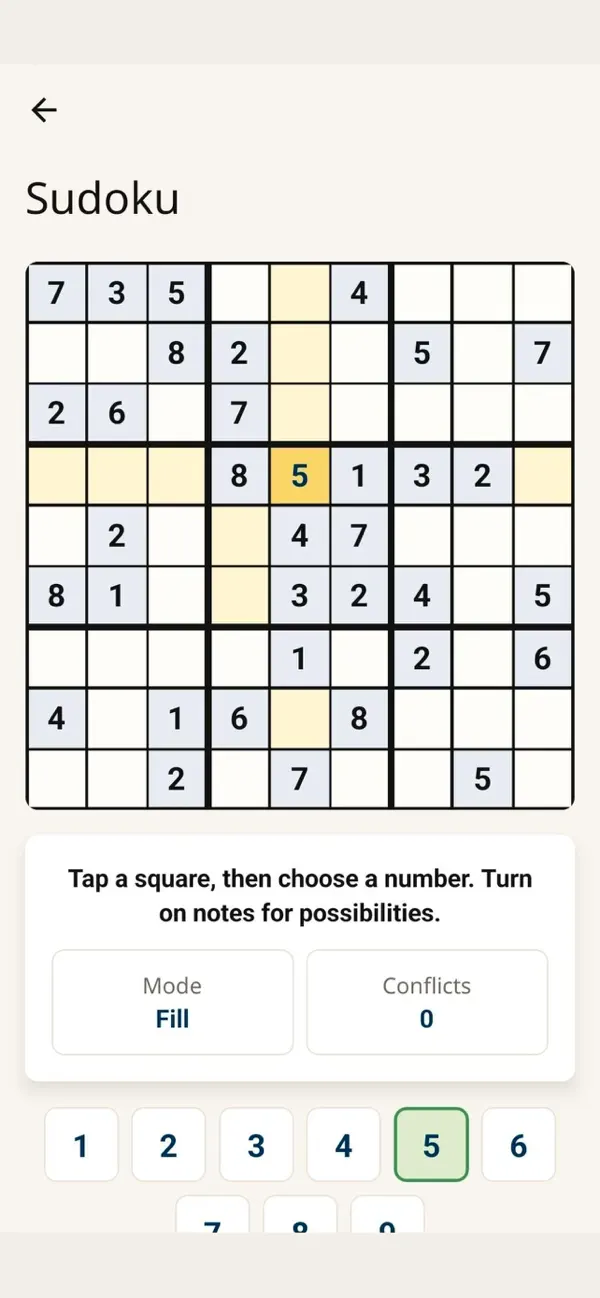This screenshot has width=600, height=1298.
Task: Enter number 6 from the keypad
Action: (x=518, y=1145)
